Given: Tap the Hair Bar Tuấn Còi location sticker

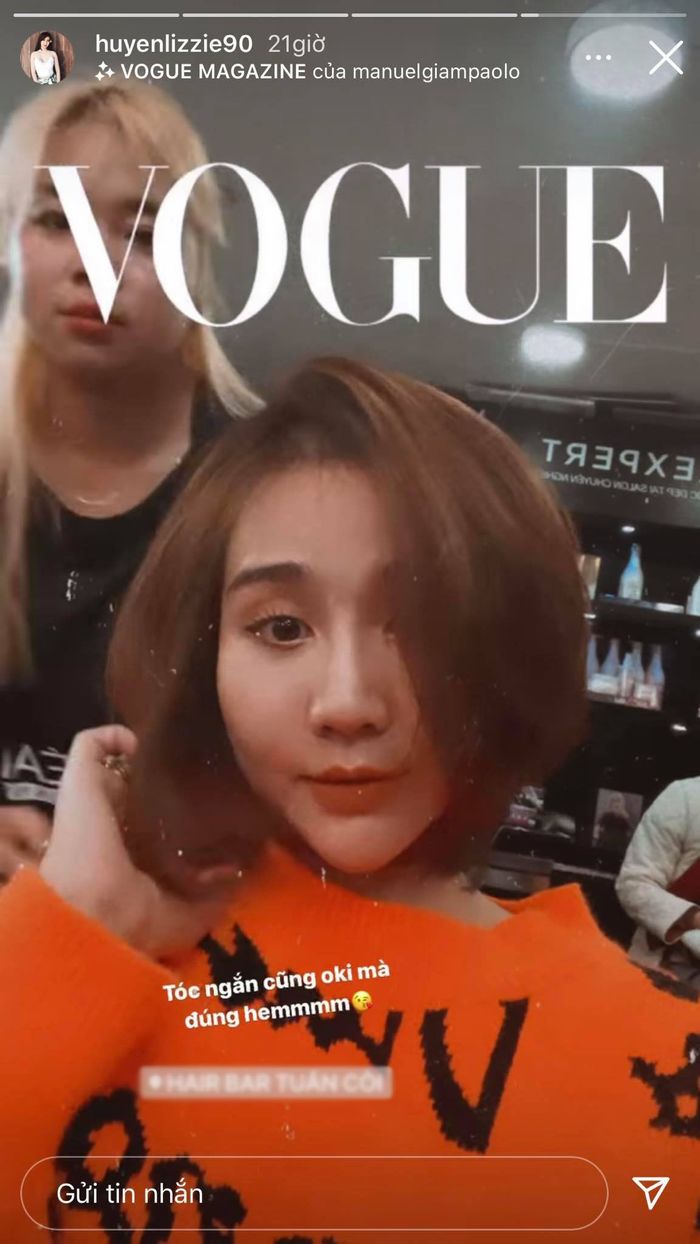Looking at the screenshot, I should (266, 1083).
